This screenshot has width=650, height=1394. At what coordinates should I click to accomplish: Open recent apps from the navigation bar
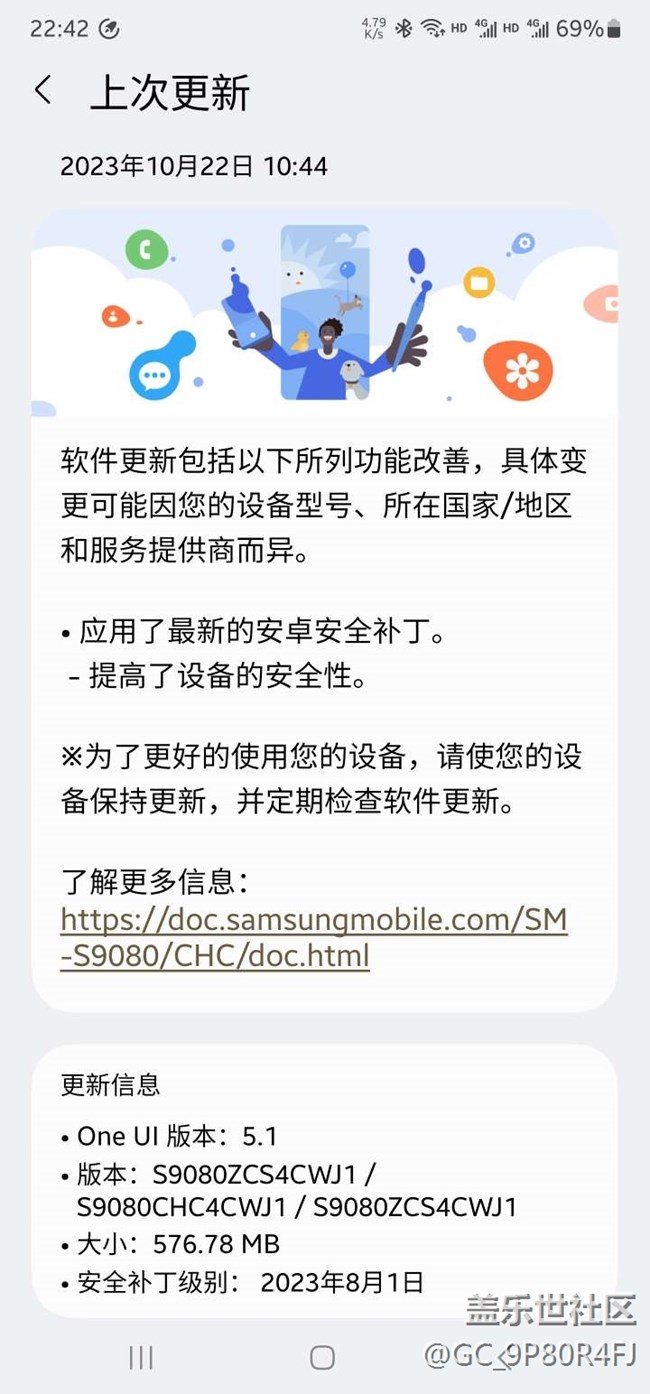point(141,1357)
